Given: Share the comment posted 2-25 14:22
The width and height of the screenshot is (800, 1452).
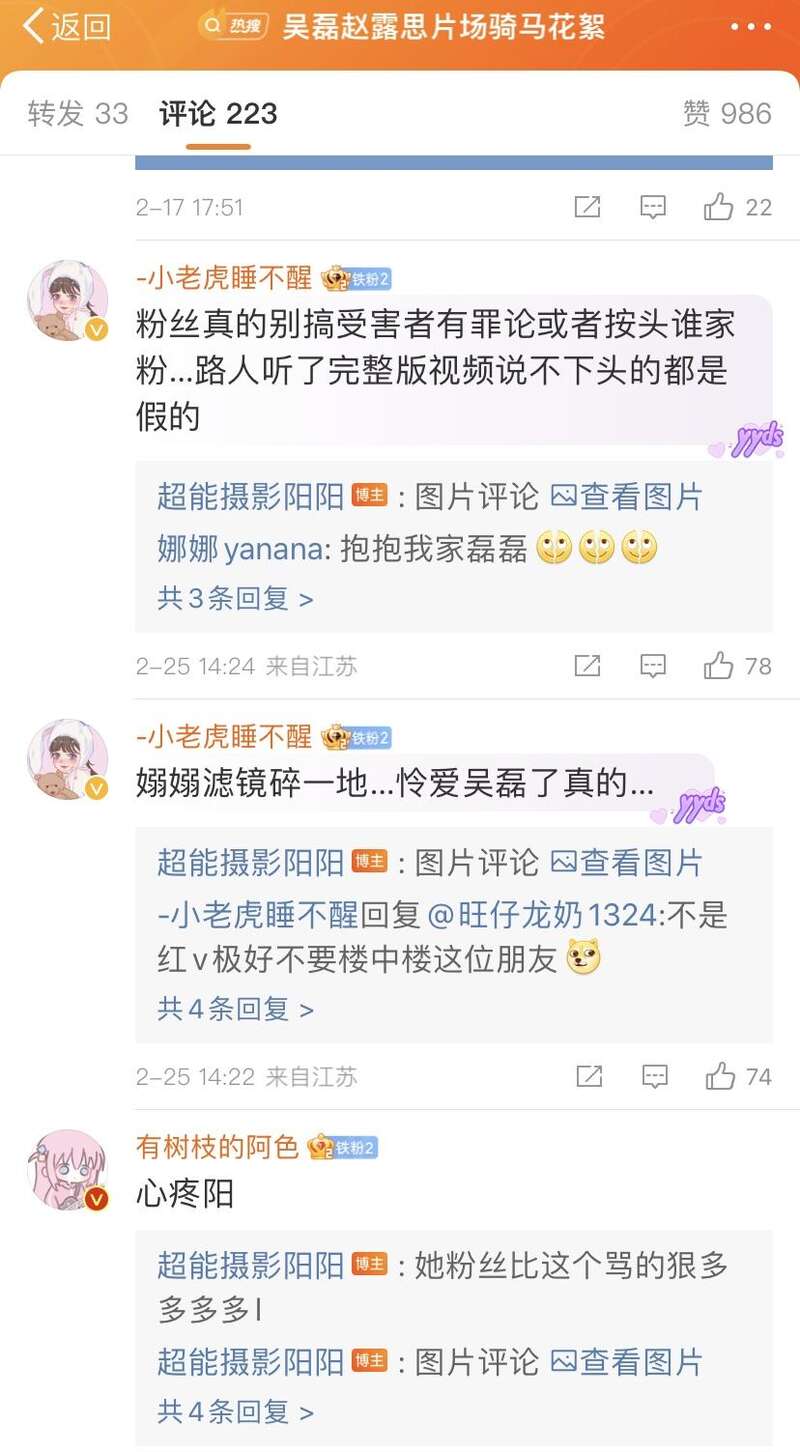Looking at the screenshot, I should click(x=589, y=1076).
